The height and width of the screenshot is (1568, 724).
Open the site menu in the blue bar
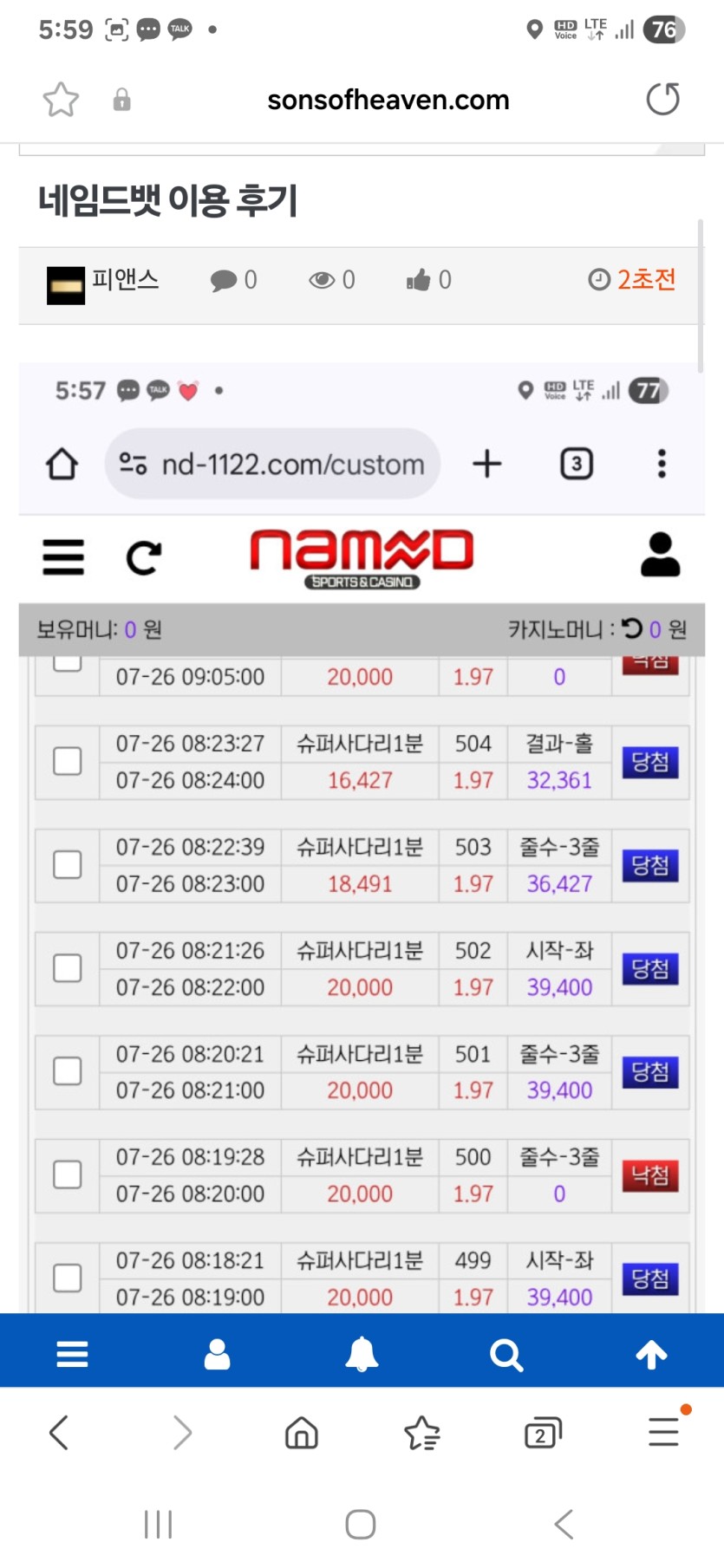pos(72,1354)
